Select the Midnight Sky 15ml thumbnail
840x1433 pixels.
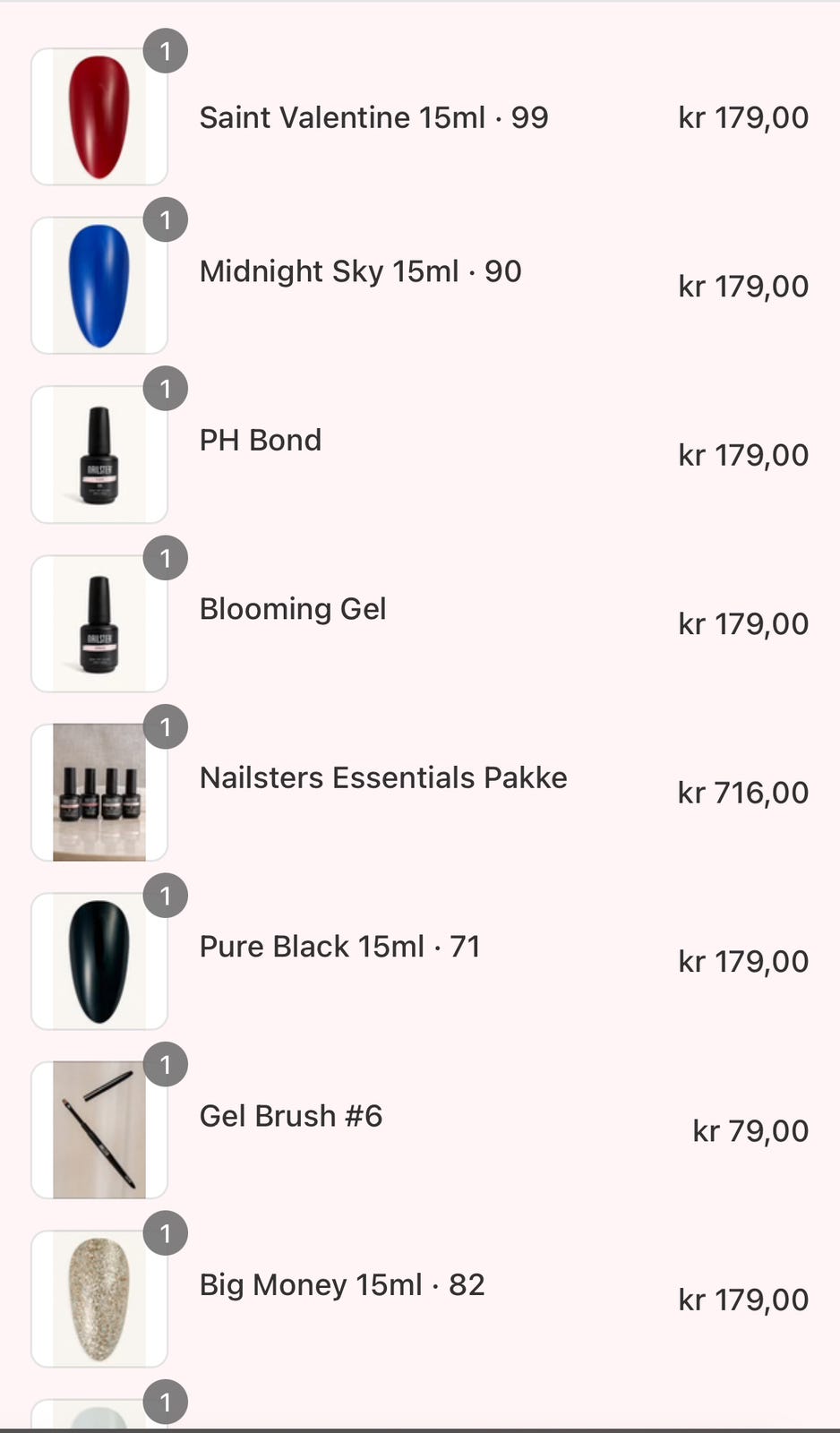(99, 286)
